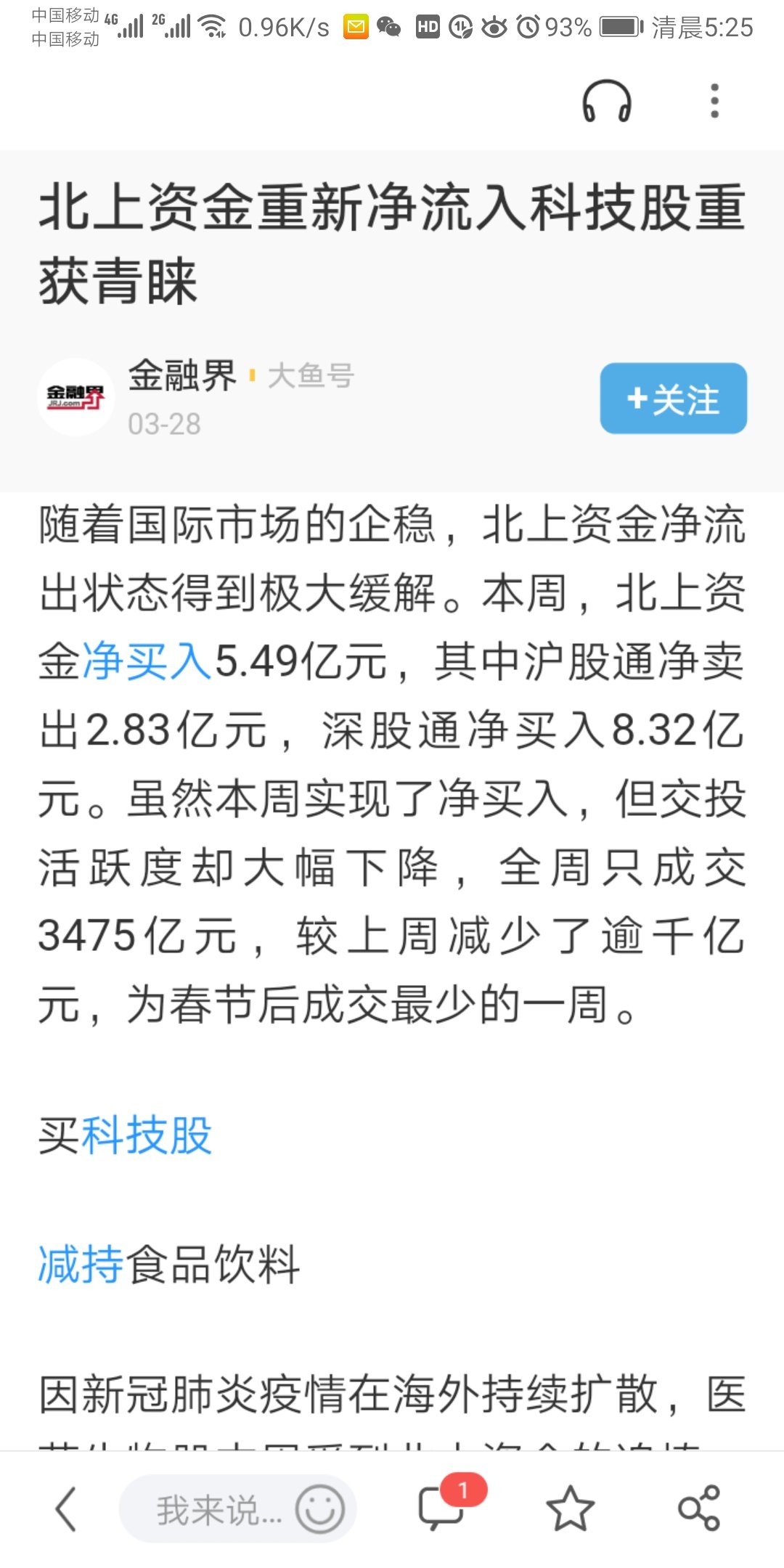This screenshot has height=1568, width=784.
Task: Open the 科技股 keyword link
Action: click(x=147, y=1136)
